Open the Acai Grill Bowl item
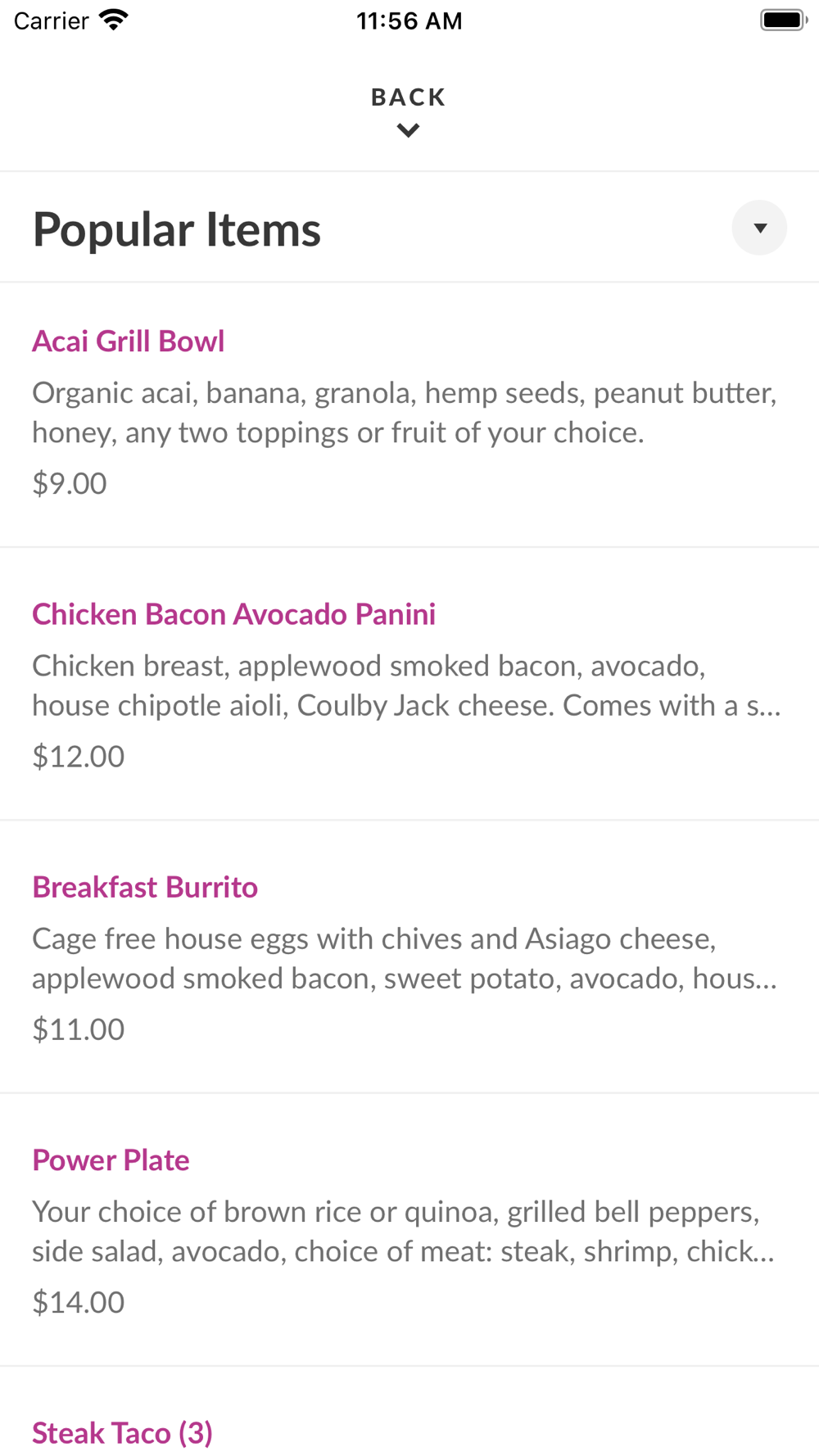 409,415
